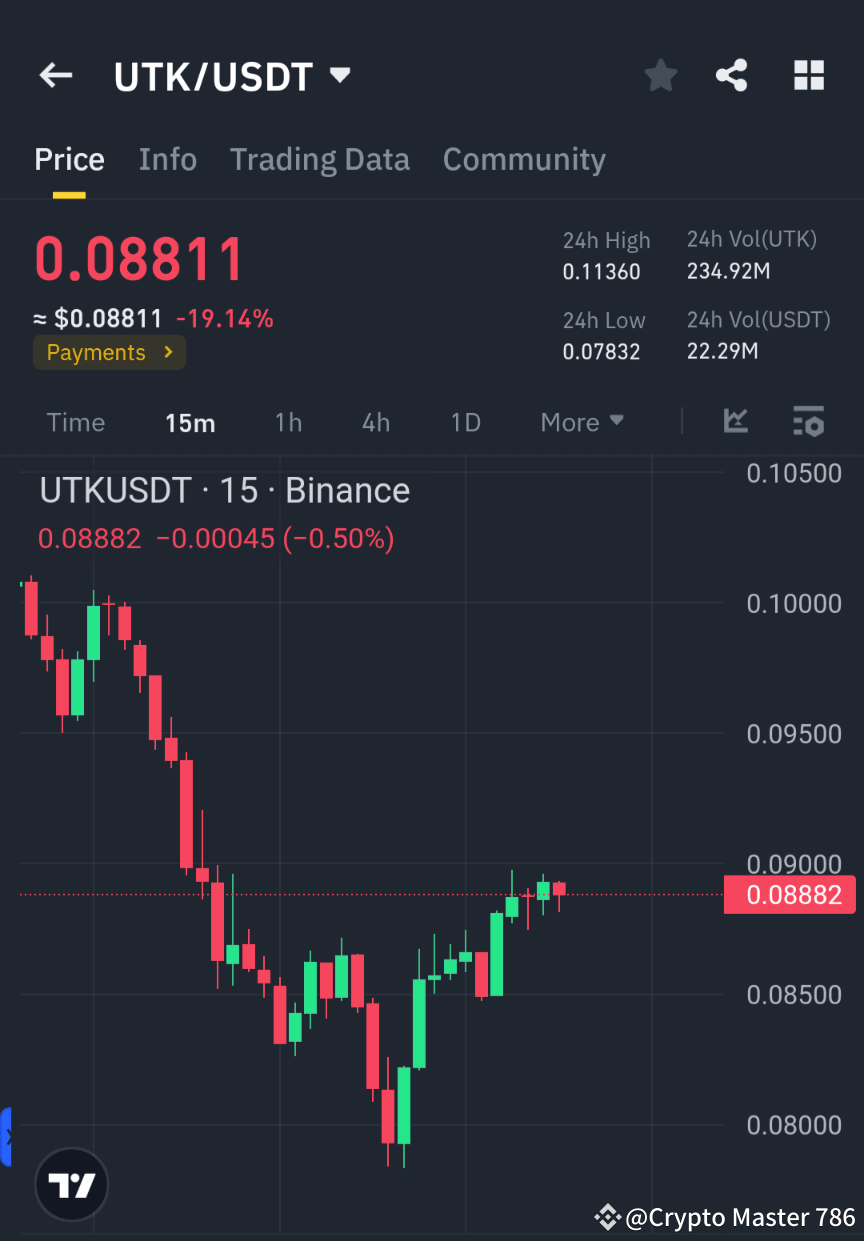This screenshot has height=1241, width=864.
Task: Switch chart to line chart icon
Action: [x=736, y=421]
